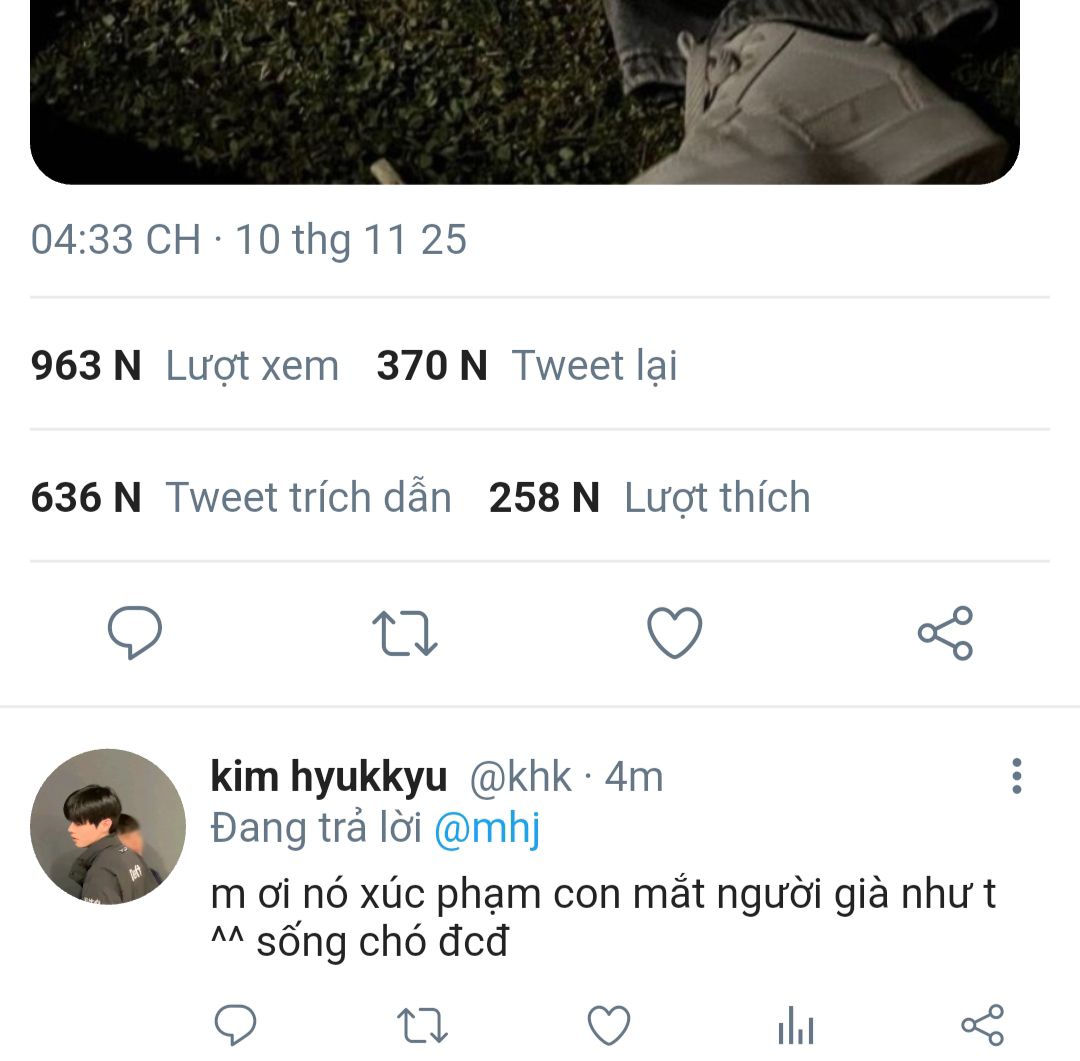View analytics for kim hyukkyu's reply
The width and height of the screenshot is (1080, 1061).
click(x=796, y=1025)
